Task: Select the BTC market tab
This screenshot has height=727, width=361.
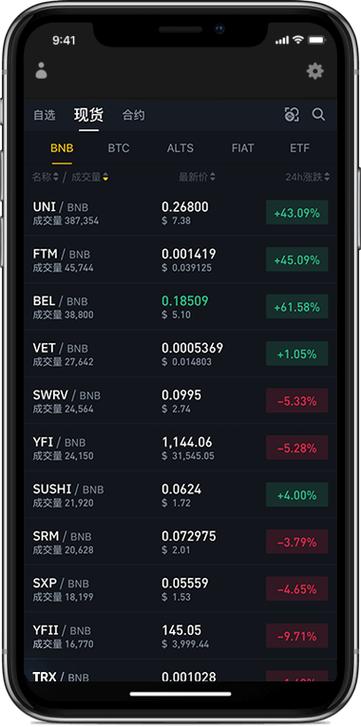Action: [119, 148]
